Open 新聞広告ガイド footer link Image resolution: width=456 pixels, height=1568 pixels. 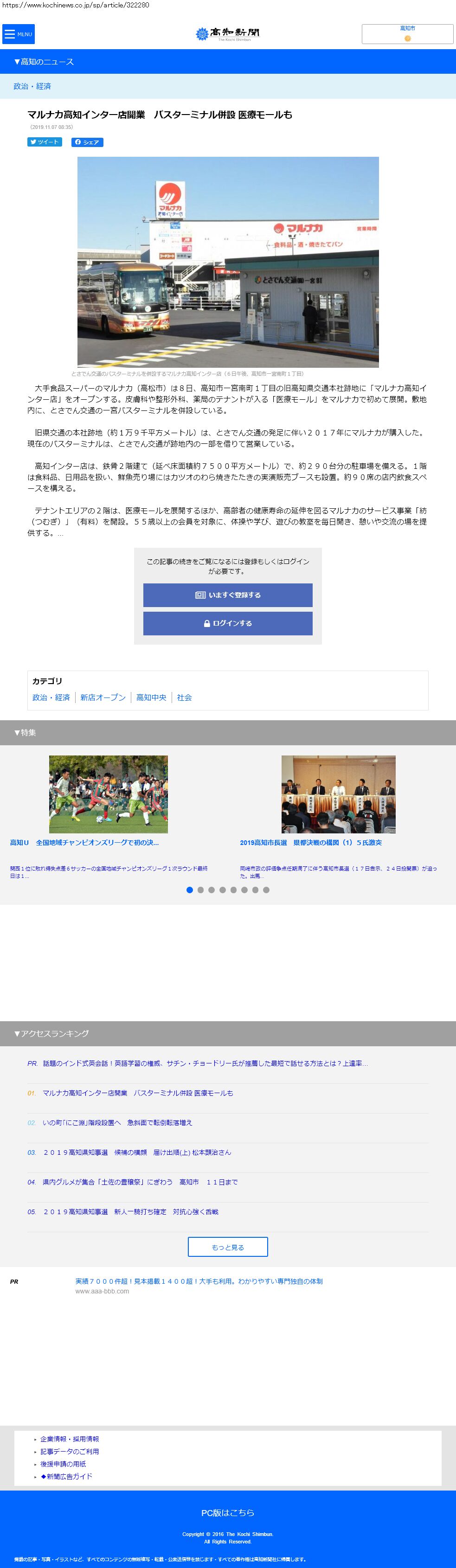point(66,1476)
